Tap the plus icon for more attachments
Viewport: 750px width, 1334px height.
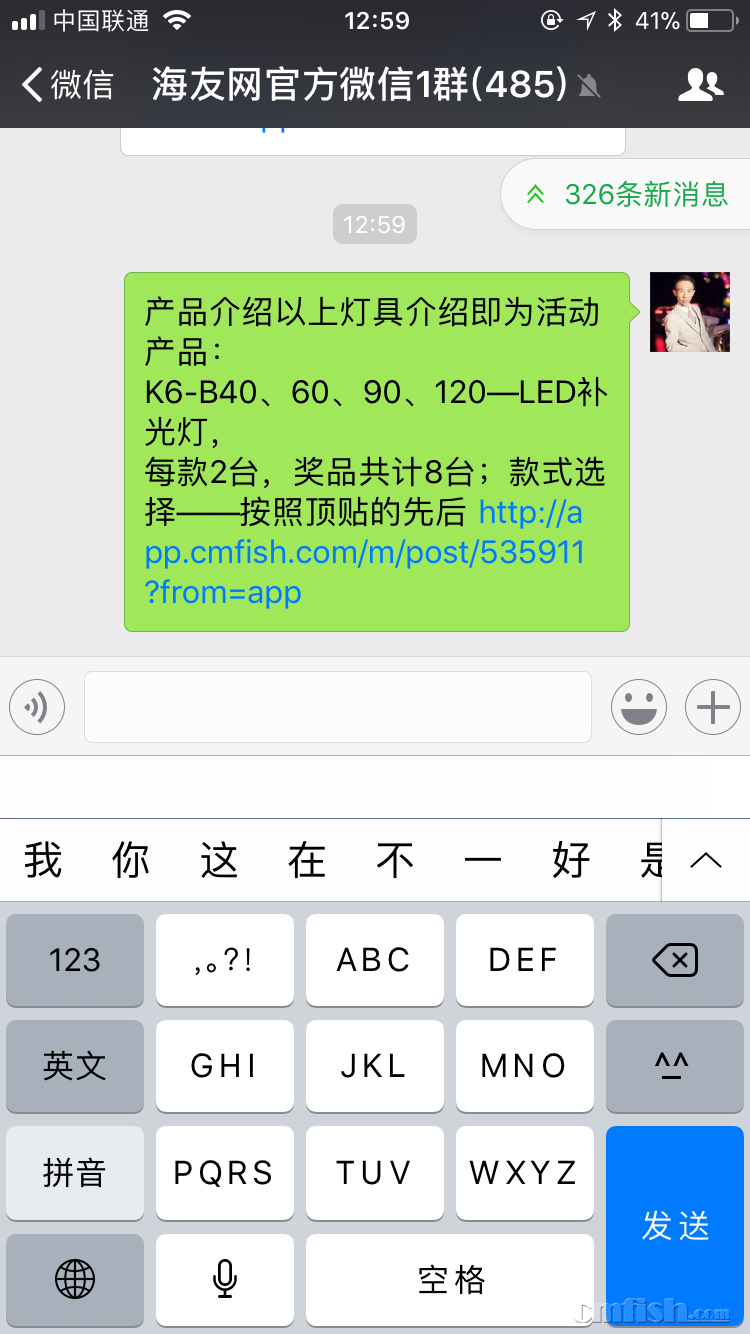(712, 706)
